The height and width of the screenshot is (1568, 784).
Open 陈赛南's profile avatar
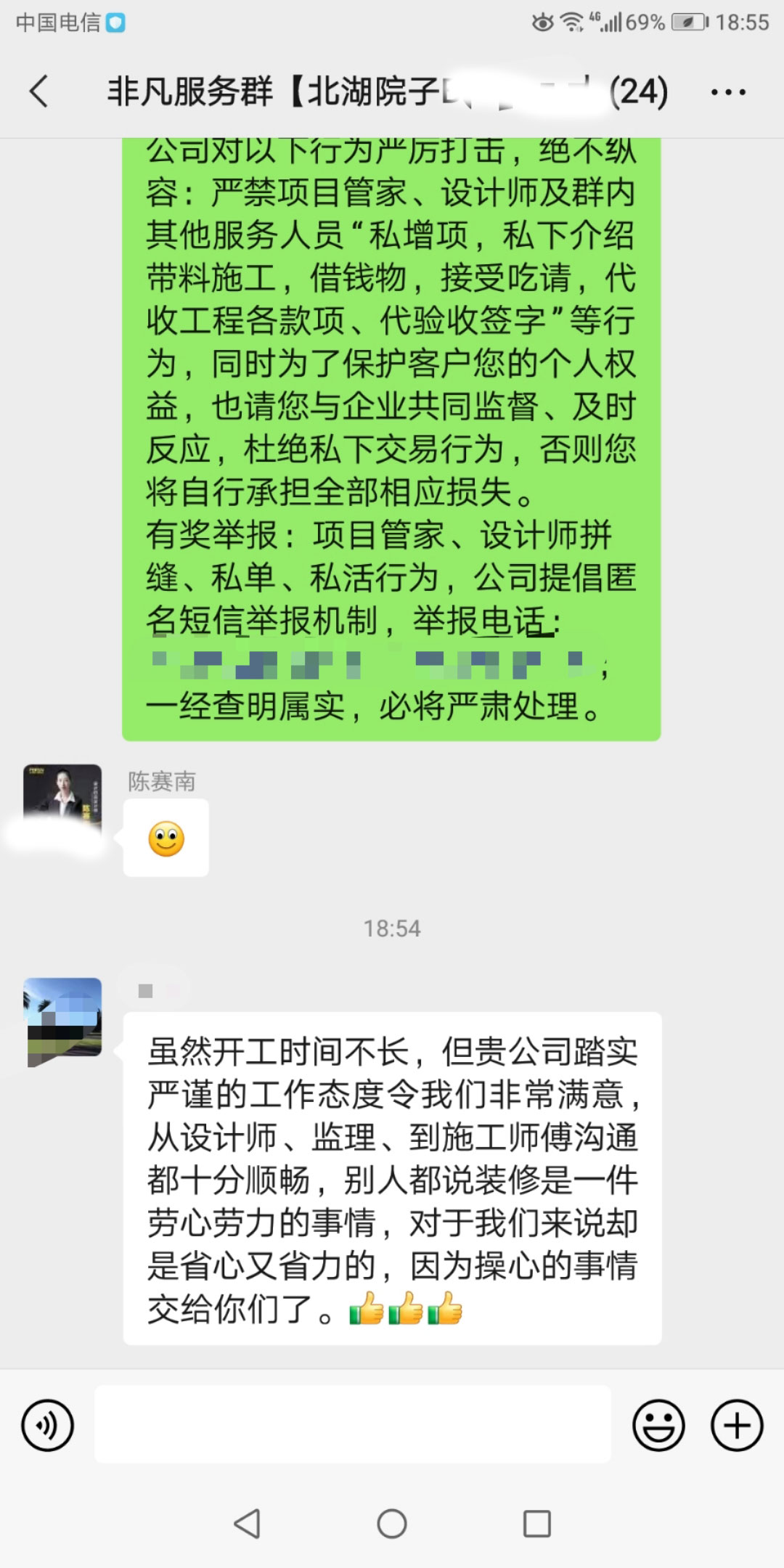point(62,801)
